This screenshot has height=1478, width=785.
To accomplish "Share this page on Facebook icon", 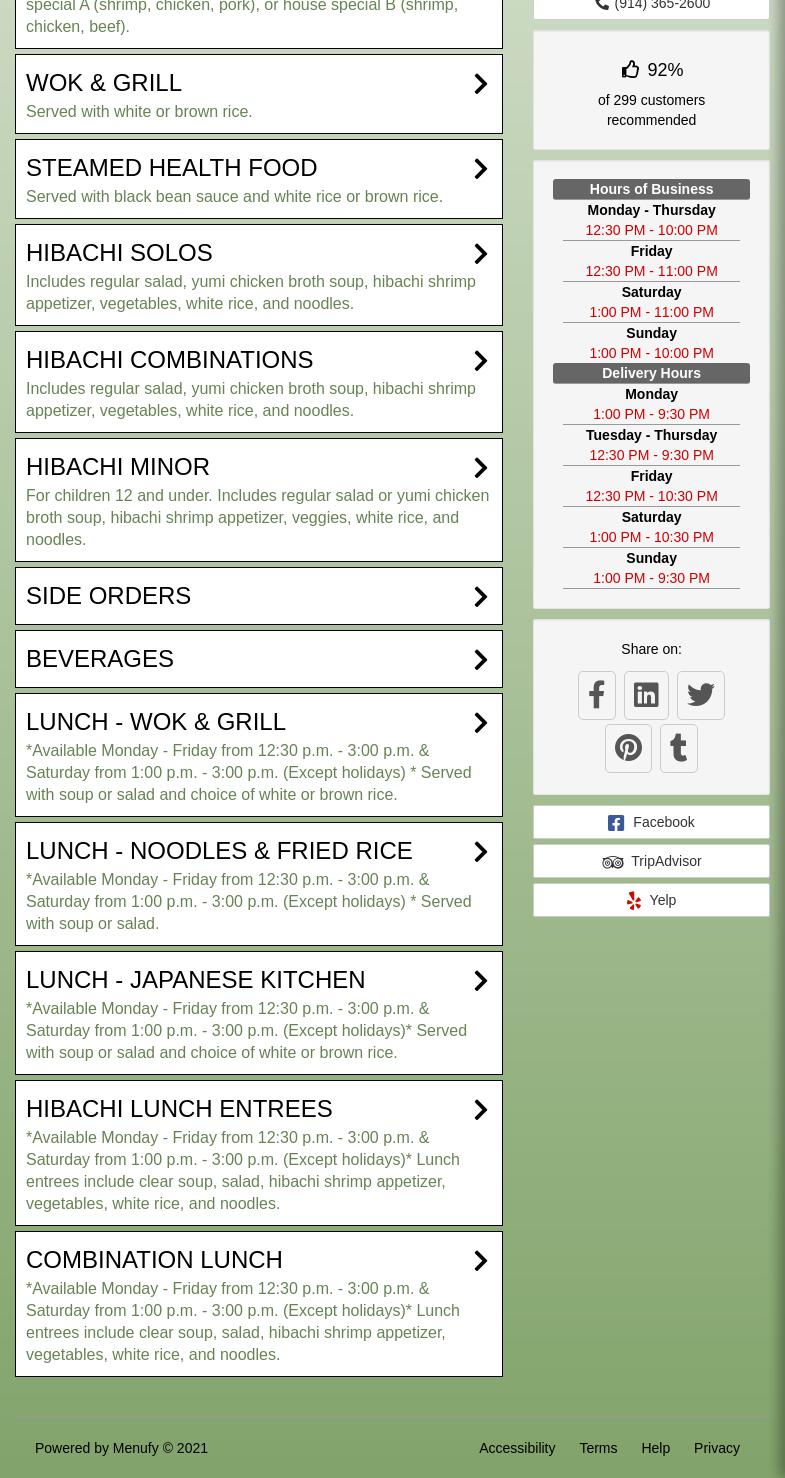I will [x=597, y=695].
